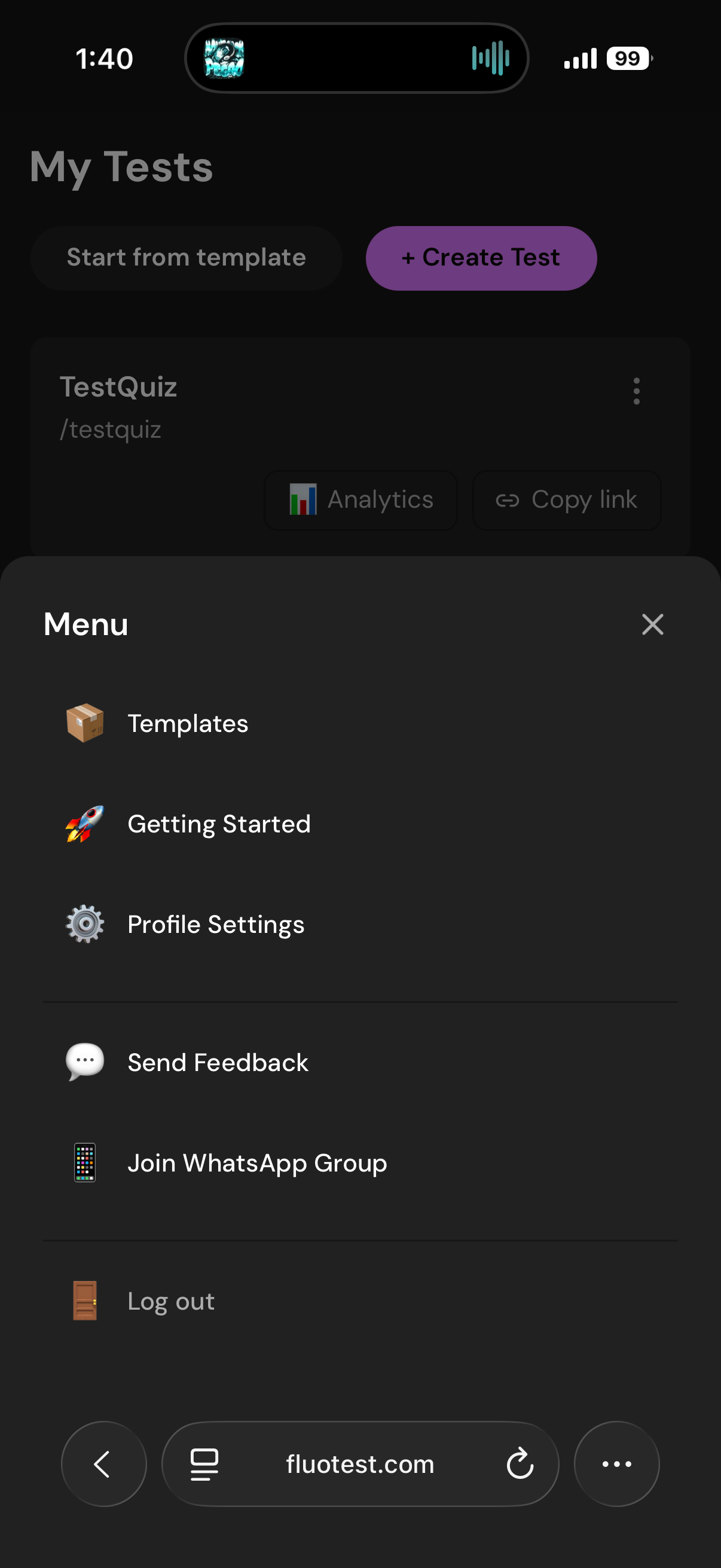Open TestQuiz options via the three-dot menu
The height and width of the screenshot is (1568, 721).
pos(637,392)
